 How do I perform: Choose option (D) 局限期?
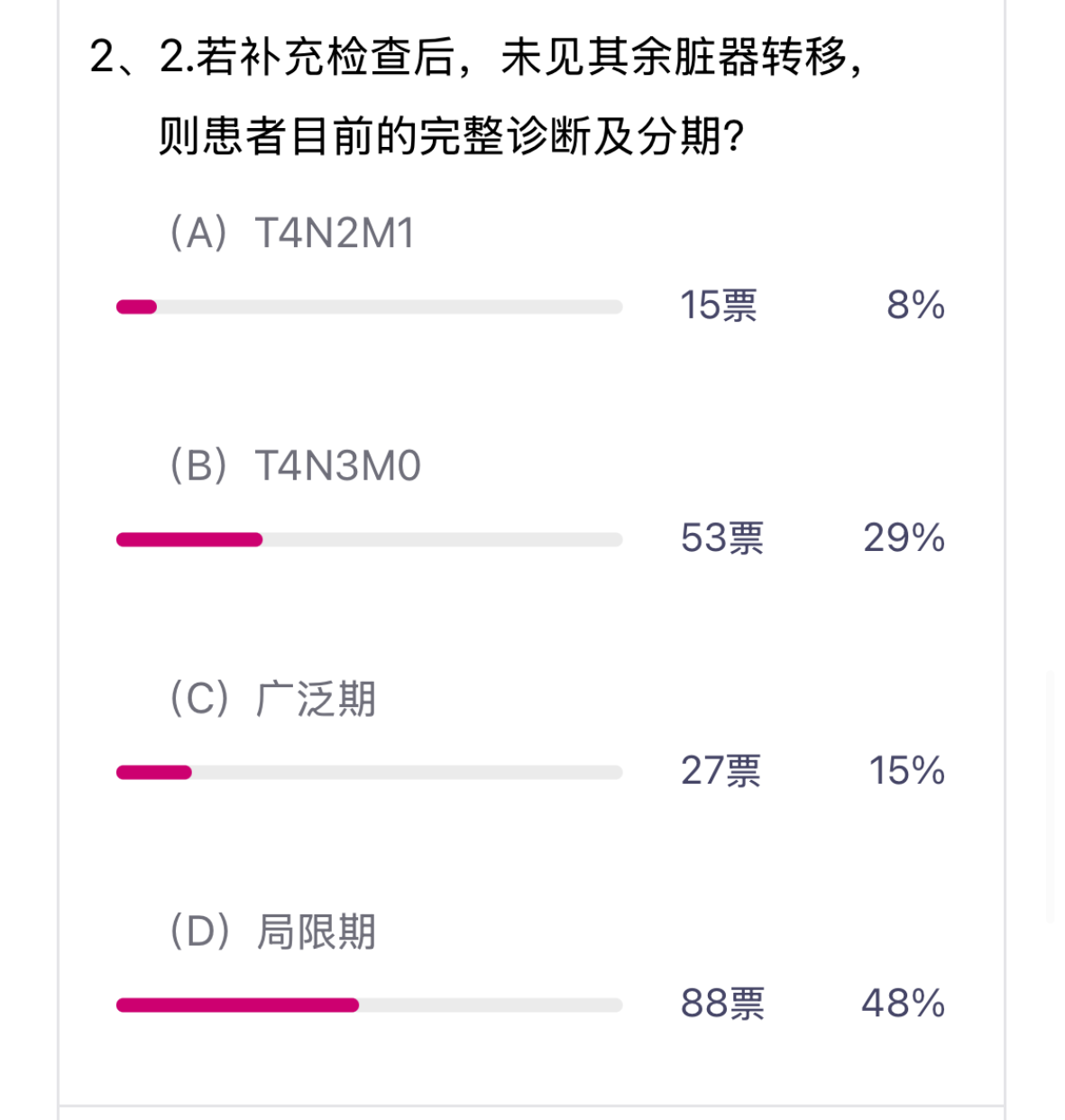[x=272, y=932]
